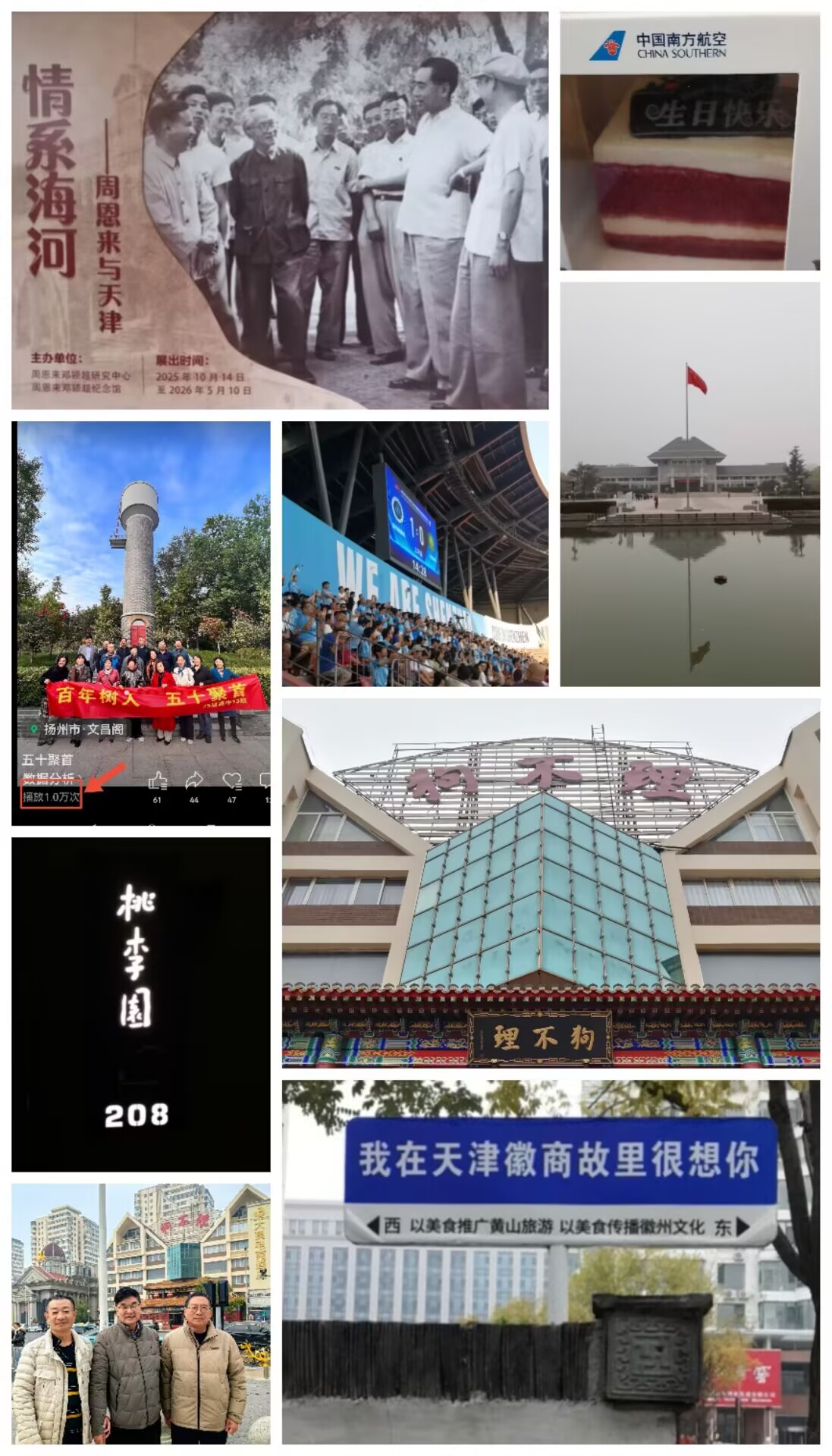Viewport: 832px width, 1456px height.
Task: Tap the heart favorite icon showing 47
Action: tap(232, 781)
